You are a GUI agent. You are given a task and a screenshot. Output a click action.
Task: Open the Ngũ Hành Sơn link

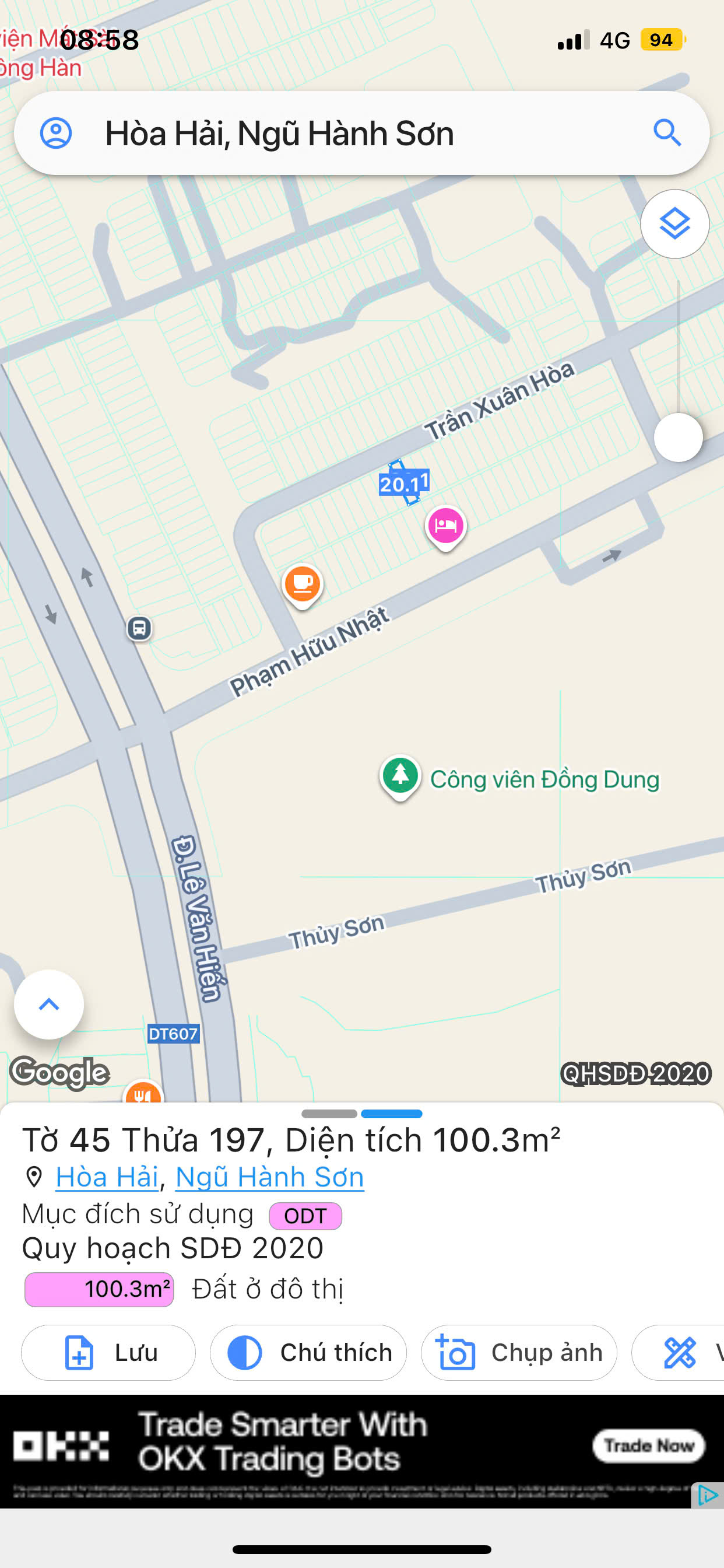(x=269, y=1177)
